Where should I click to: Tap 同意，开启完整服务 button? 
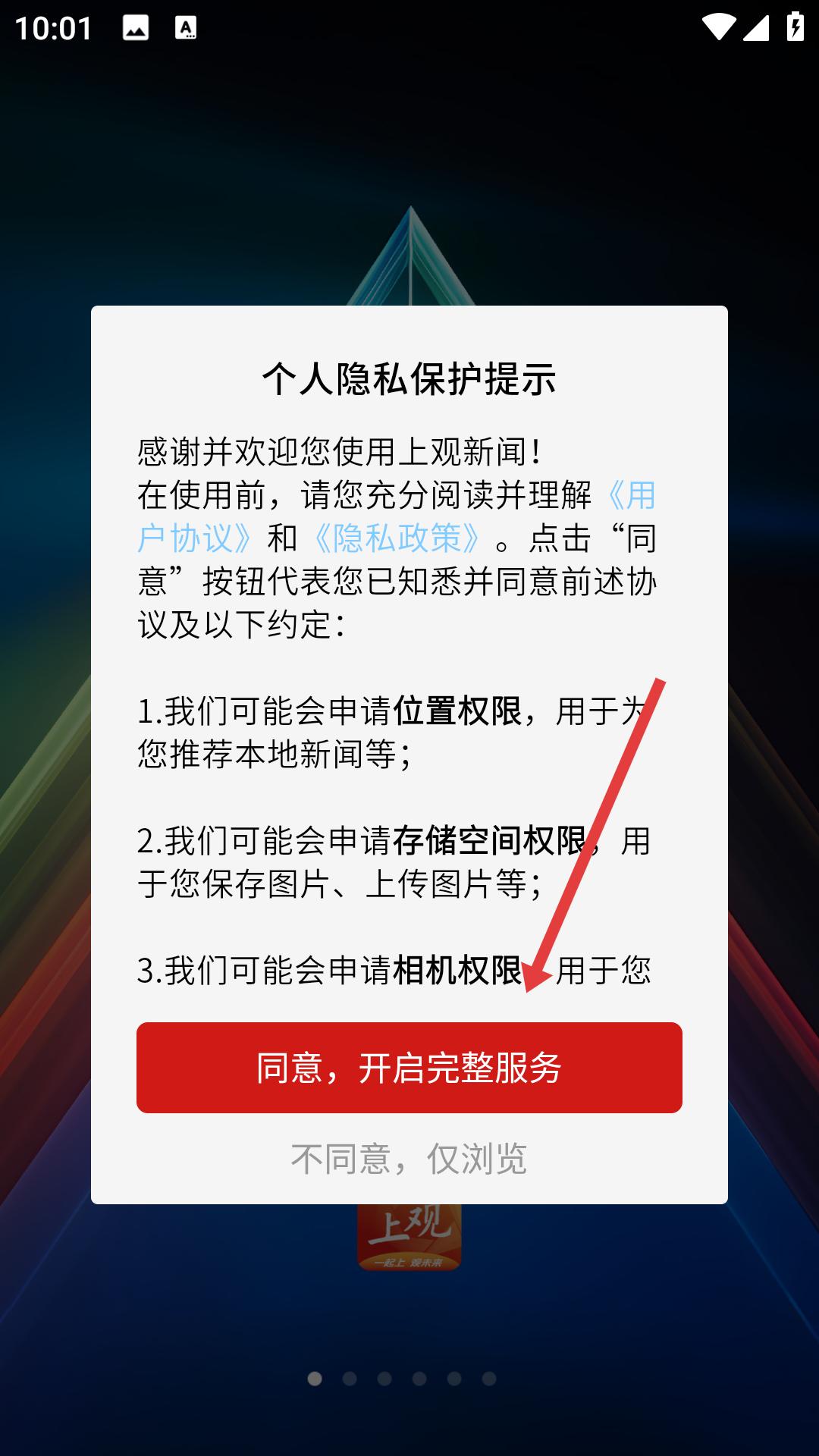(409, 1068)
